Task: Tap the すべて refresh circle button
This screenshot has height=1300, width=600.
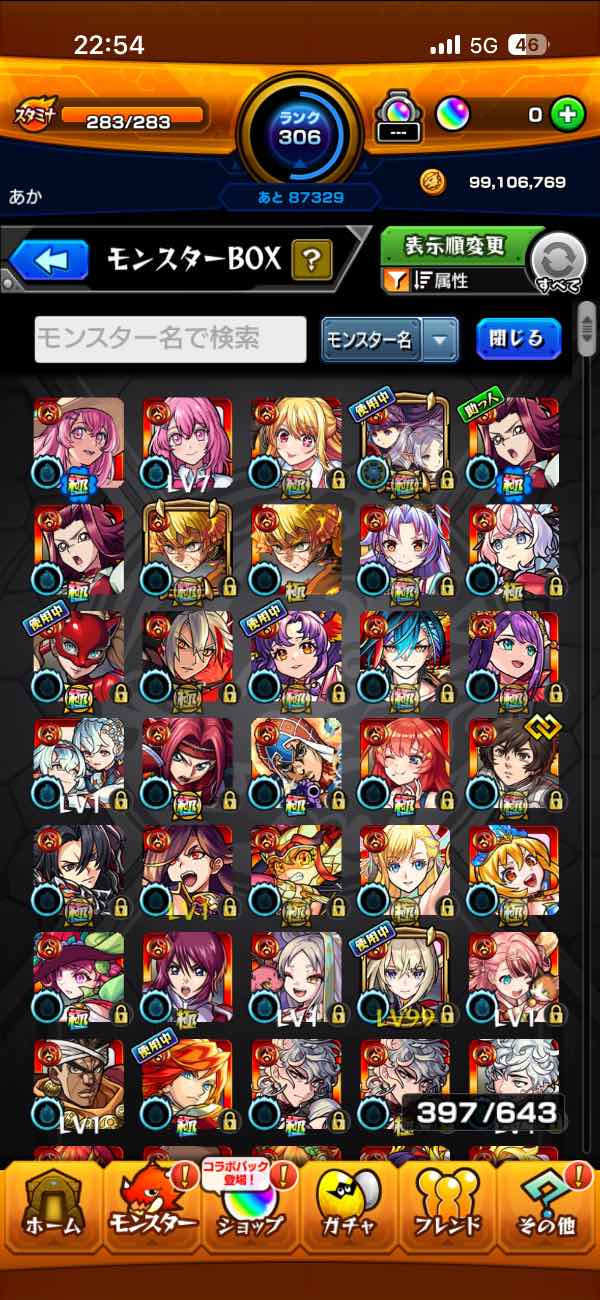Action: point(558,263)
